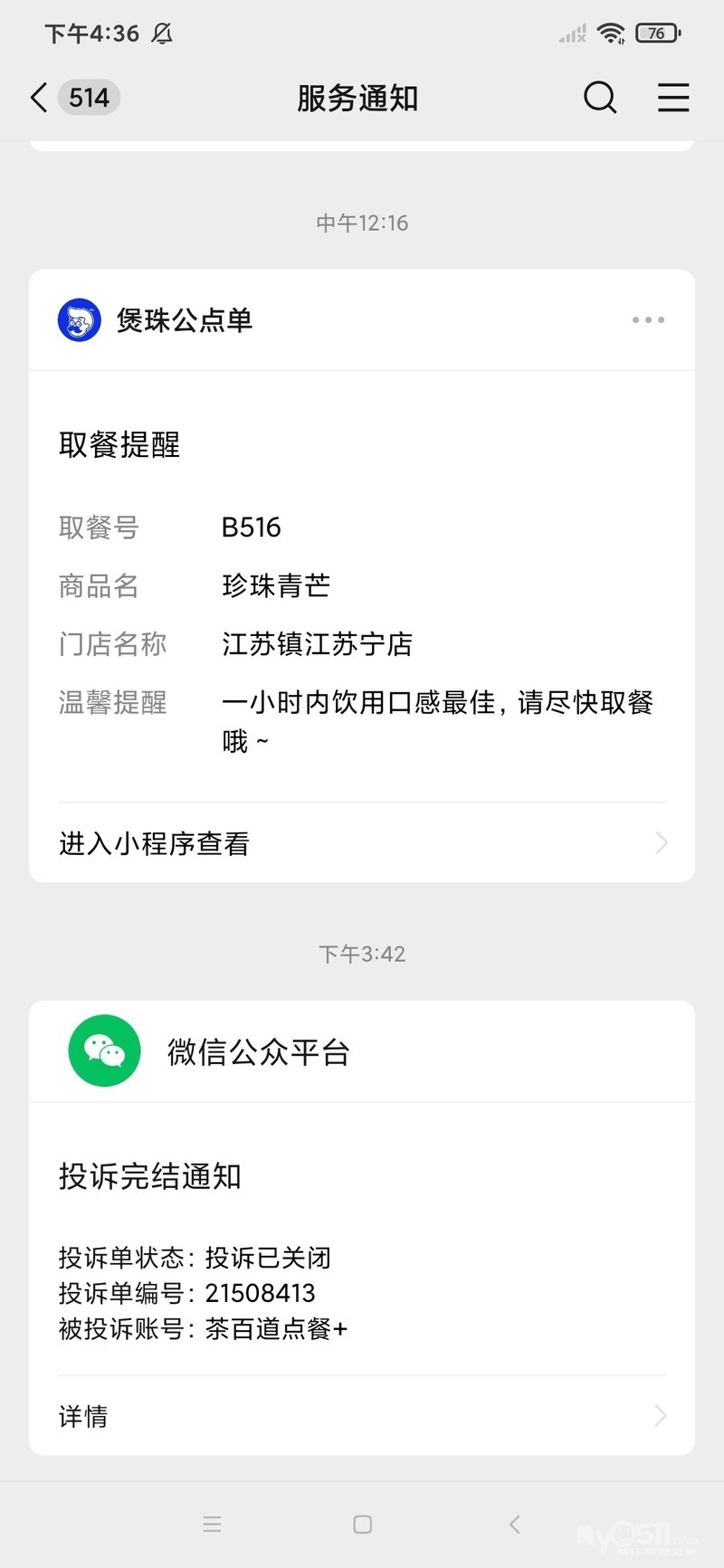The image size is (724, 1568).
Task: Open the hamburger menu in the header
Action: click(x=673, y=98)
